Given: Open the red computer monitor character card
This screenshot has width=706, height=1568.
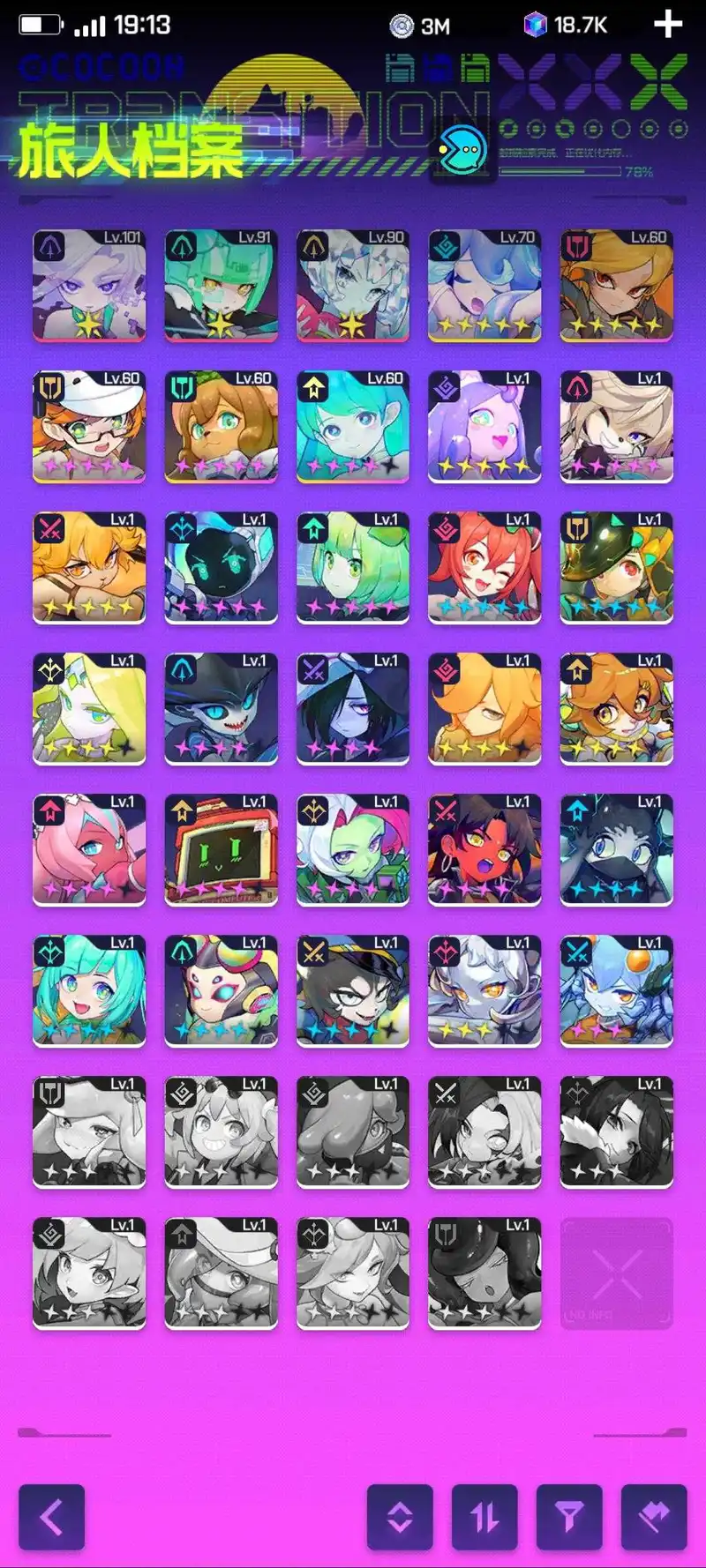Looking at the screenshot, I should click(221, 850).
